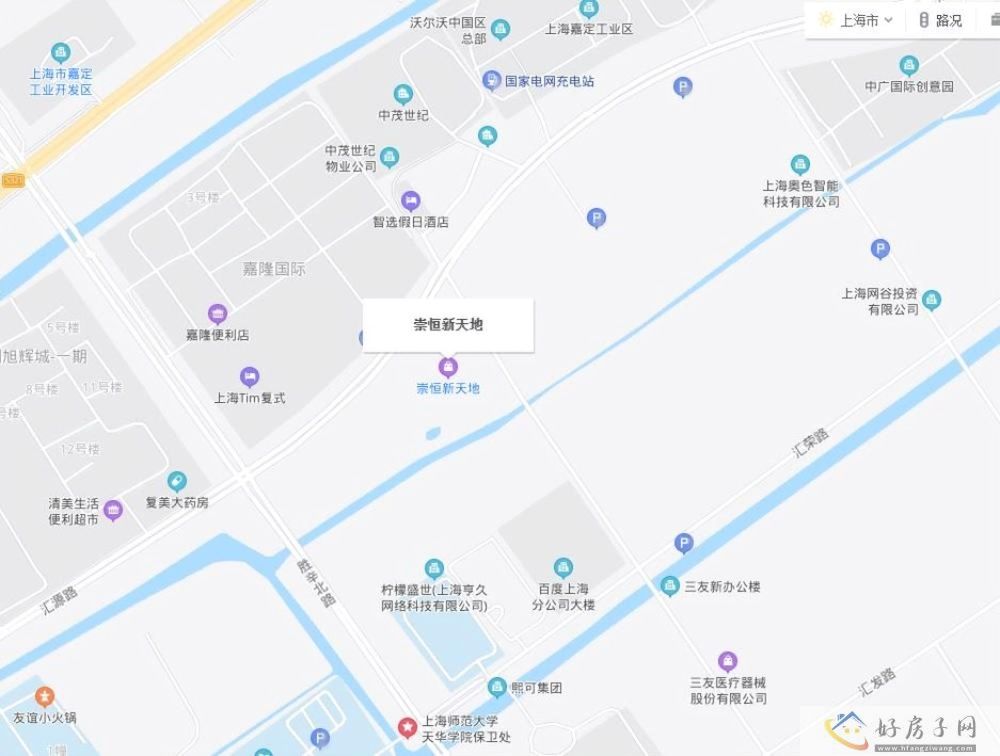Screen dimensions: 1000x756
Task: Select the 百度上海分公司大楼 marker
Action: point(563,568)
